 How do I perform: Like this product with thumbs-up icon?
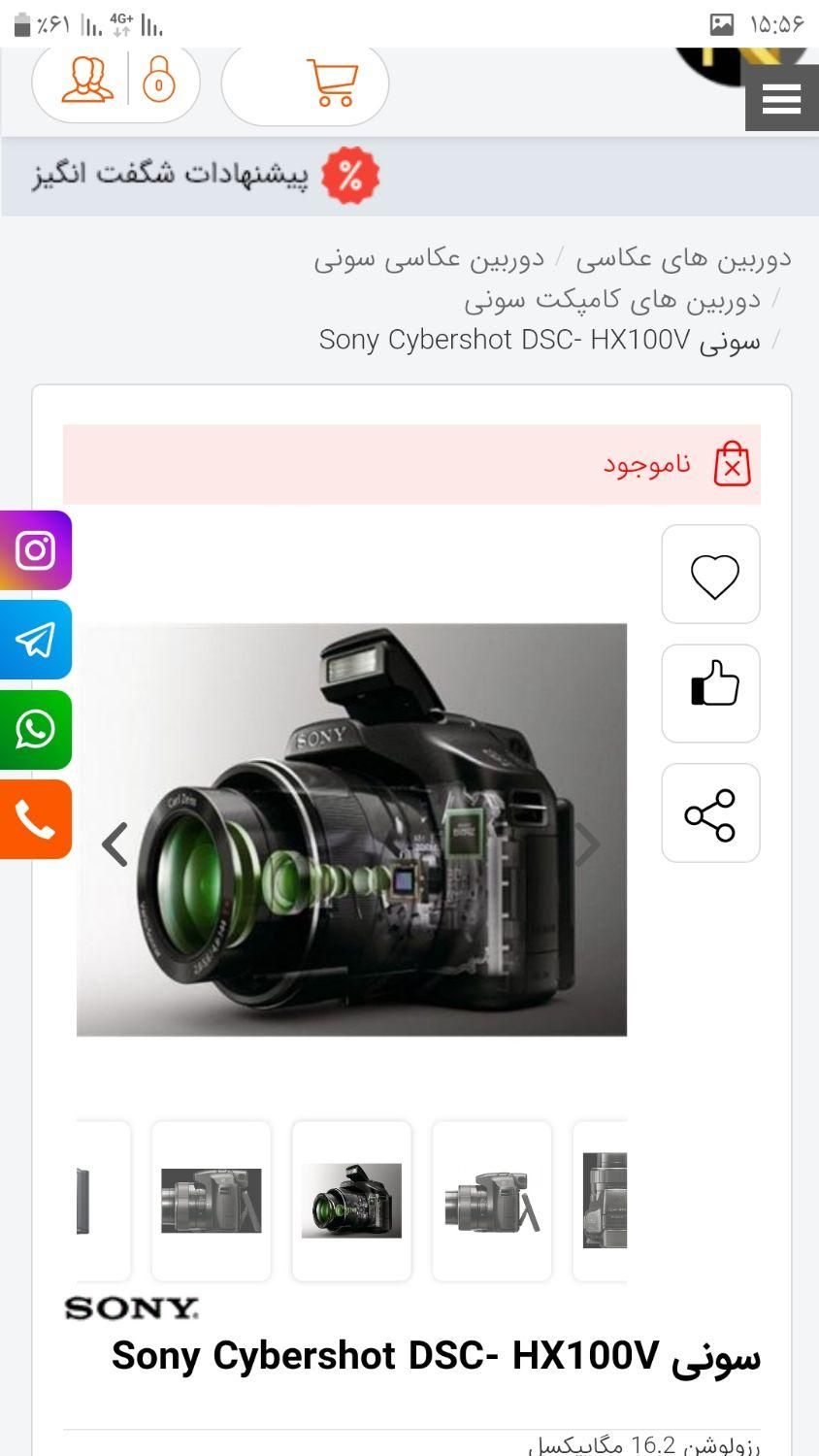click(710, 693)
